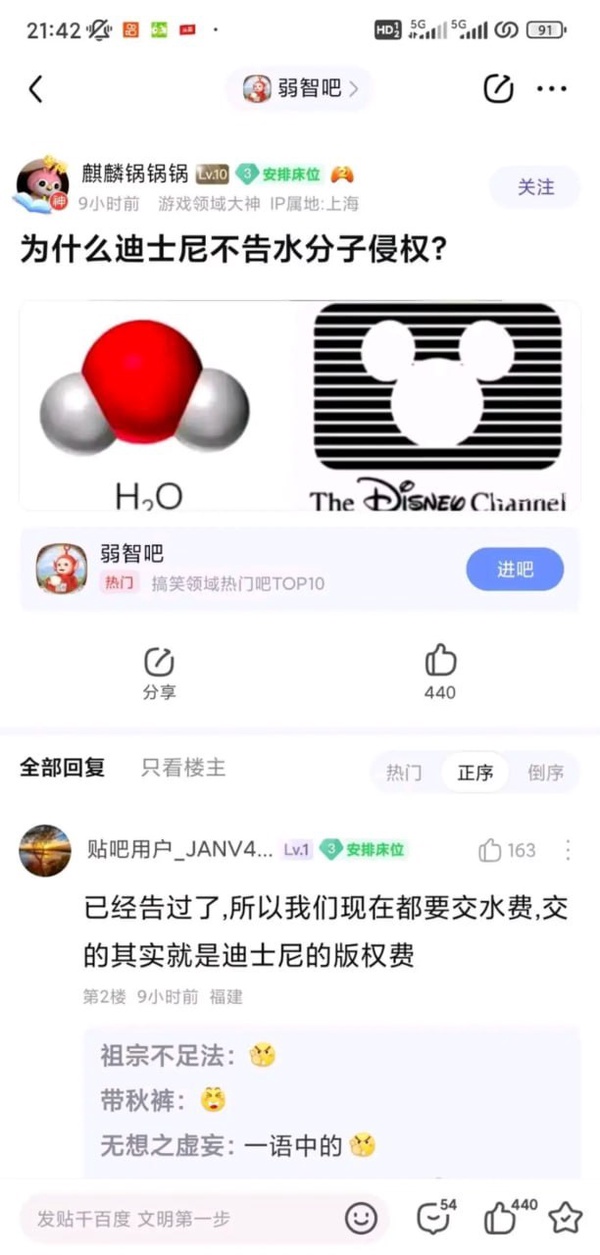The image size is (600, 1255).
Task: Go back with the top-left arrow
Action: coord(36,89)
